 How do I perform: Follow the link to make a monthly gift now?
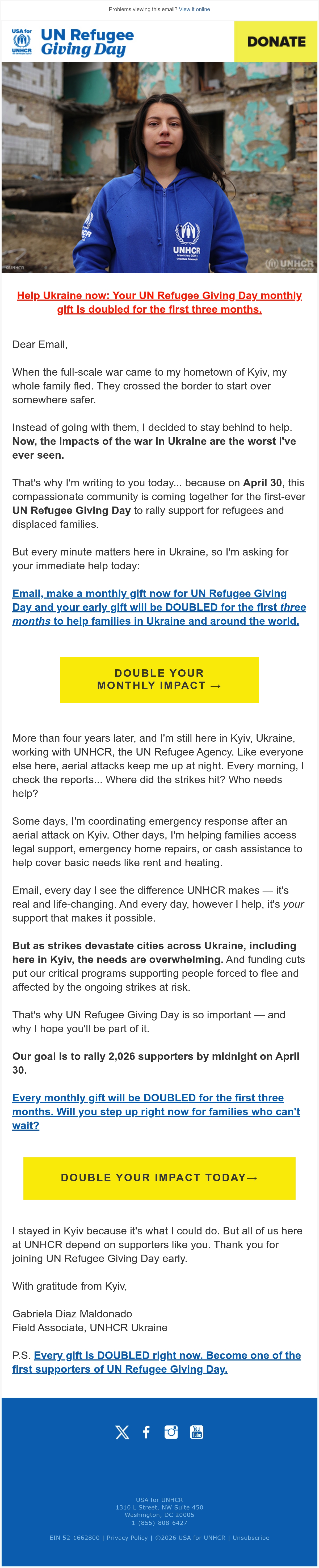[159, 607]
